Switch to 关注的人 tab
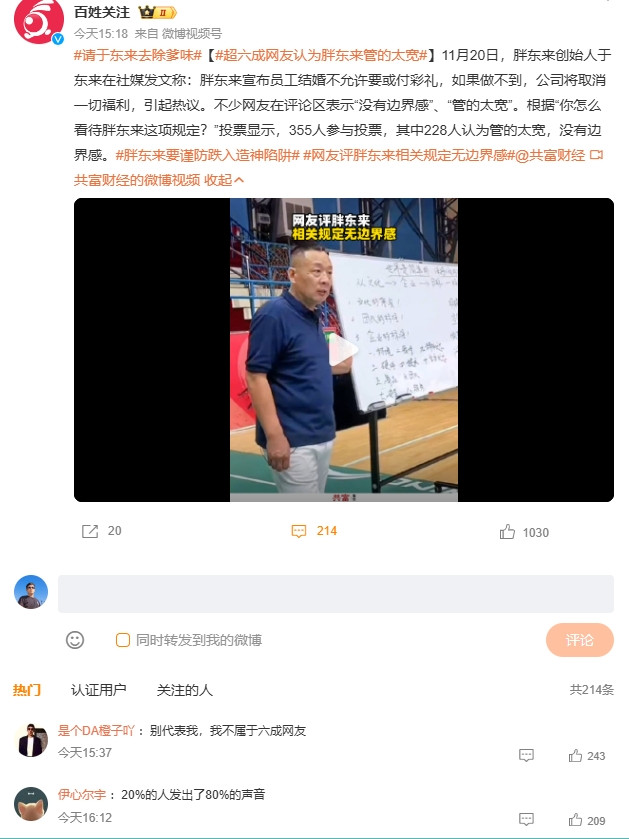Image resolution: width=629 pixels, height=839 pixels. click(184, 690)
